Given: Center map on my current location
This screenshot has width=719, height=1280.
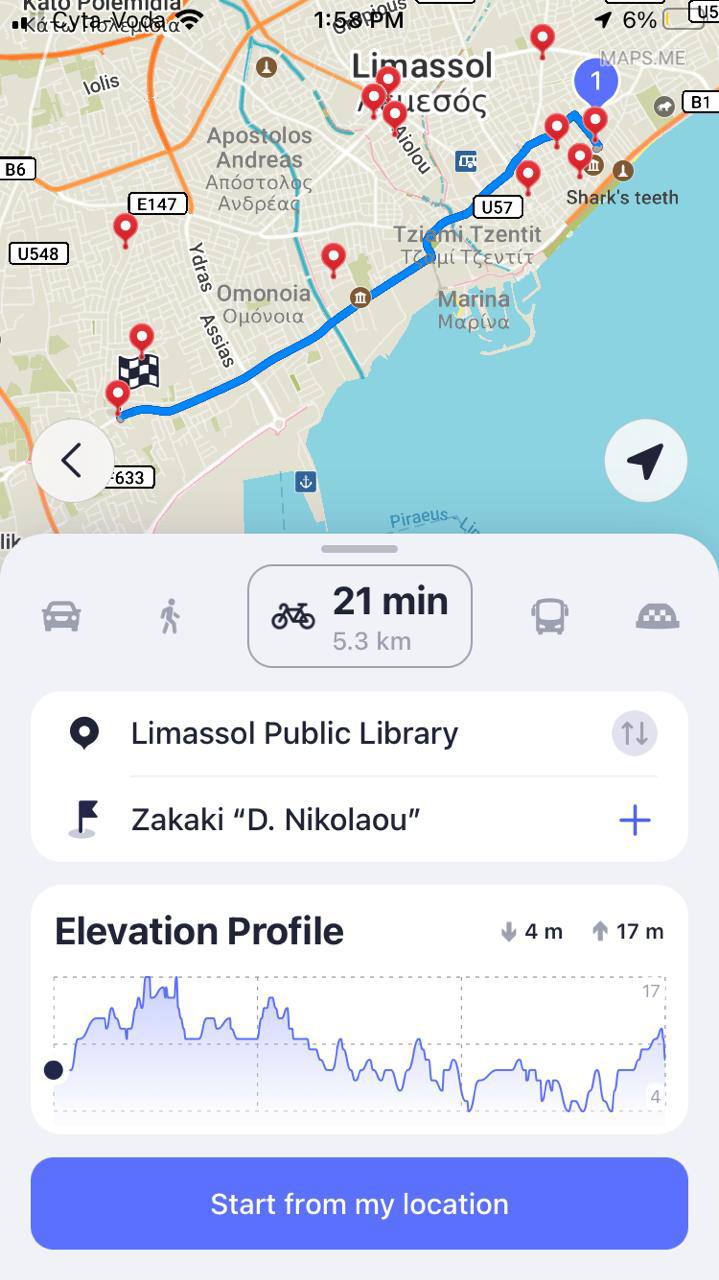Looking at the screenshot, I should 646,460.
